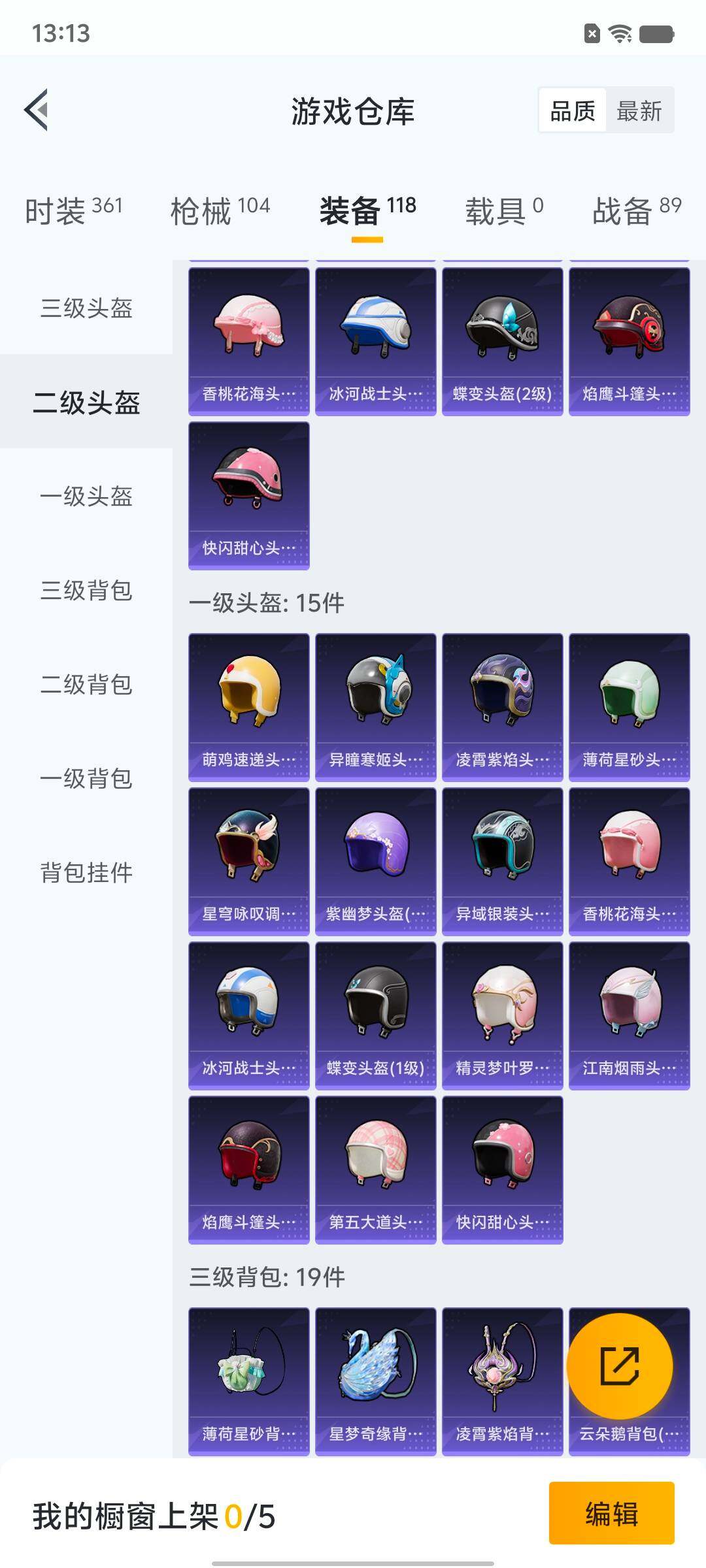Screen dimensions: 706x1568
Task: Sort items by 最新
Action: (639, 111)
